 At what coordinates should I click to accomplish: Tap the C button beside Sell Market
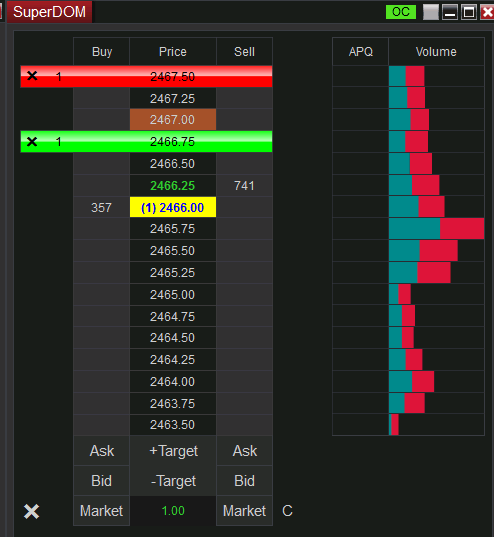[x=287, y=511]
